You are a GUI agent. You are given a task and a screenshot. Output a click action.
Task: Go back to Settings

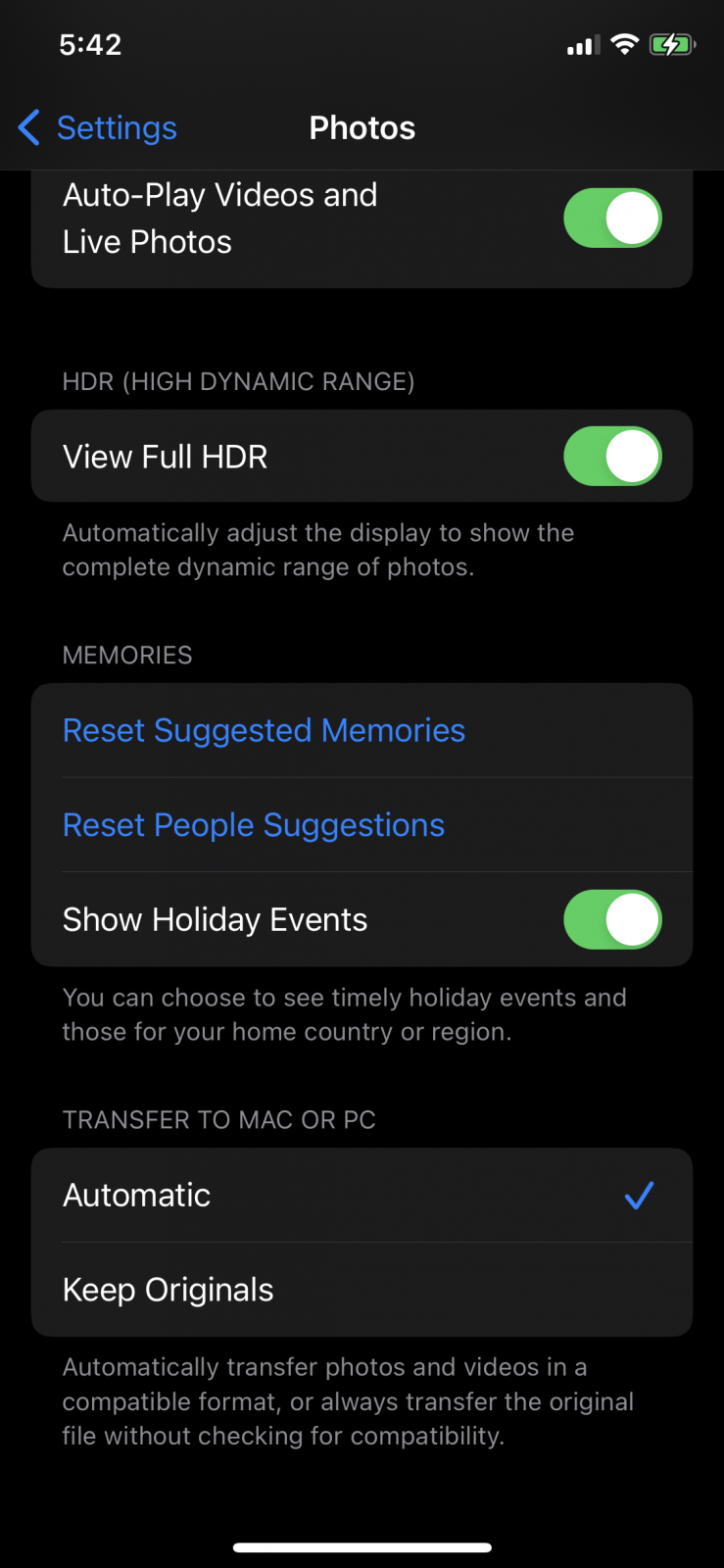[98, 127]
